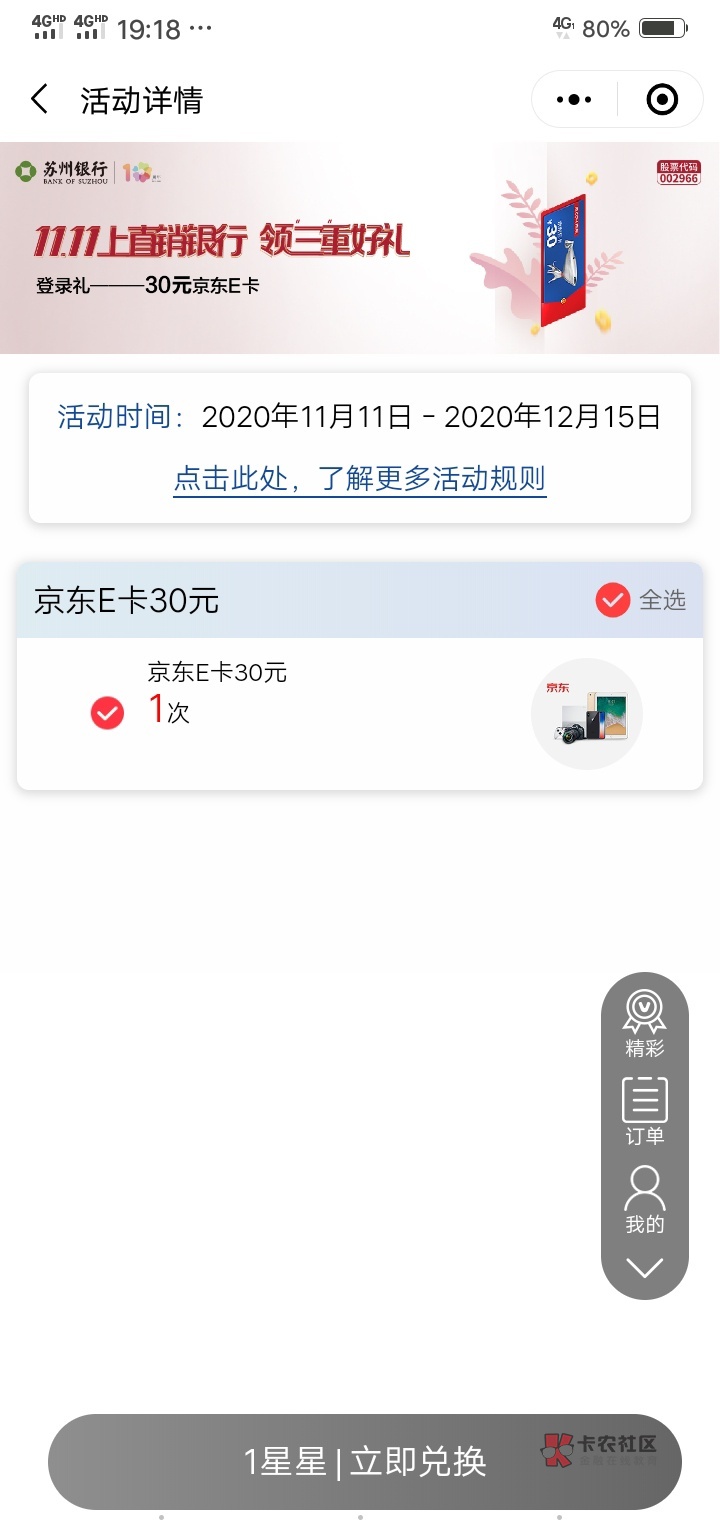The width and height of the screenshot is (720, 1520).
Task: Uncheck the 京东E卡30元 item checkbox
Action: coord(107,713)
